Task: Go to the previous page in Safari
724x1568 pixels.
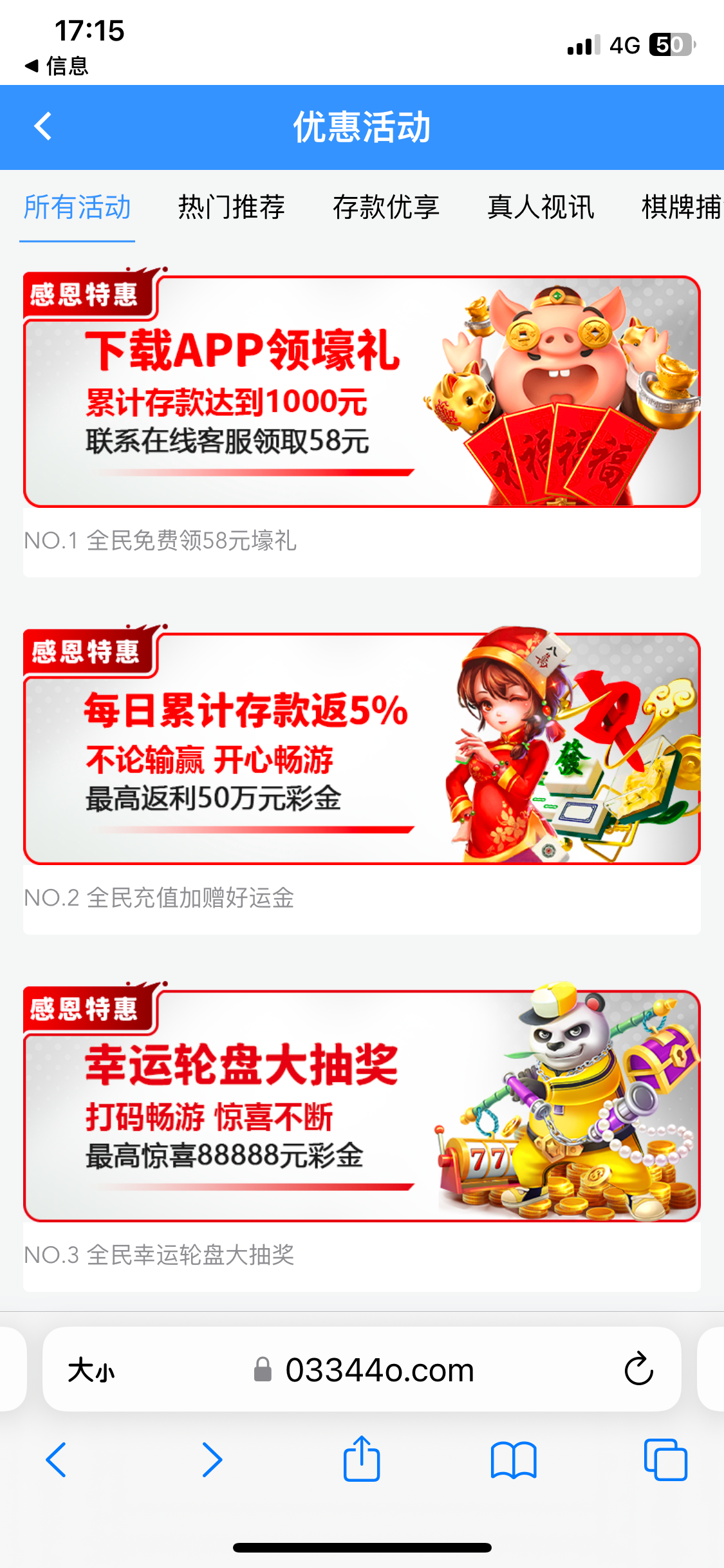Action: point(57,1460)
